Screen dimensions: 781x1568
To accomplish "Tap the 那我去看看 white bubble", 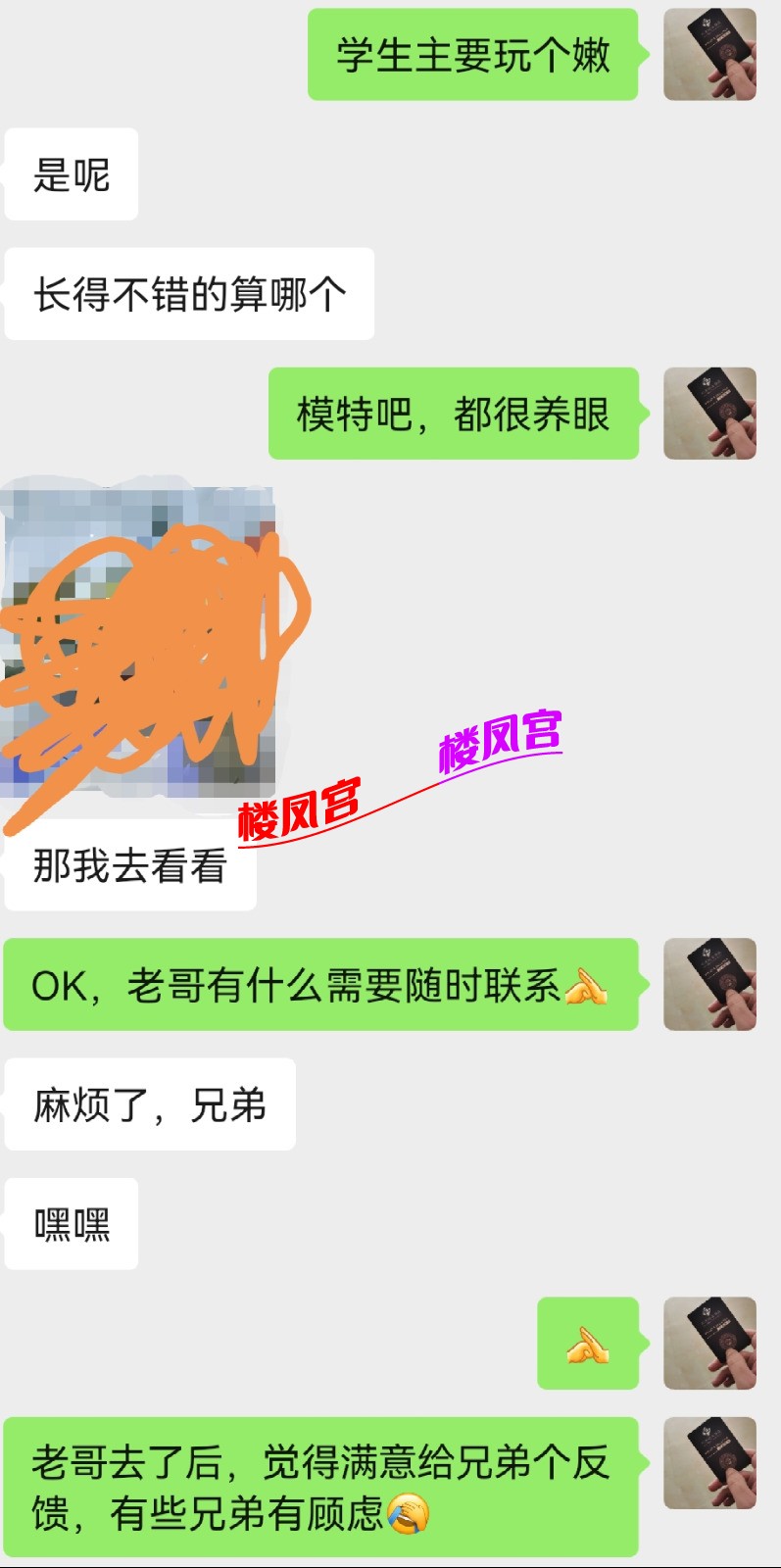I will 130,867.
